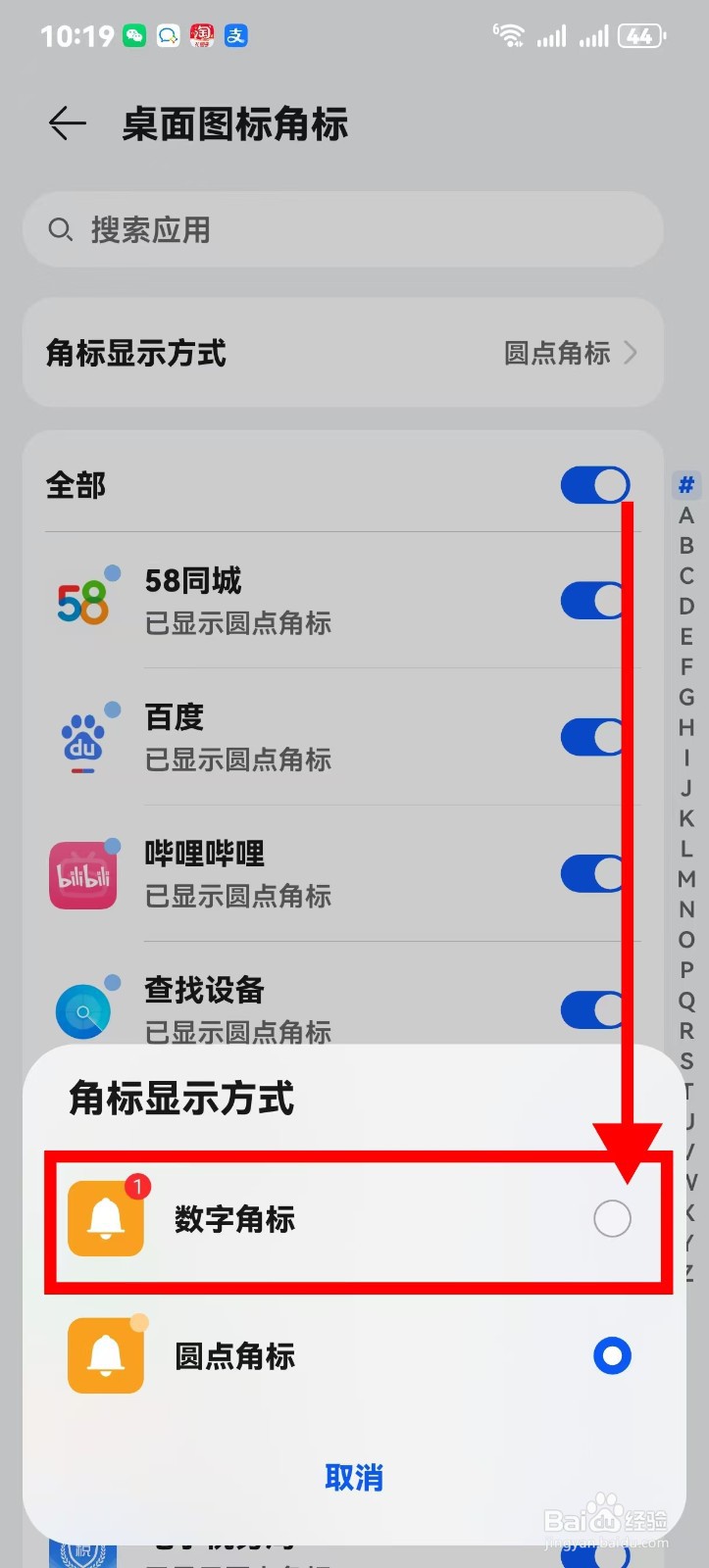Open the 58同城 app icon
The height and width of the screenshot is (1568, 709).
[x=83, y=601]
